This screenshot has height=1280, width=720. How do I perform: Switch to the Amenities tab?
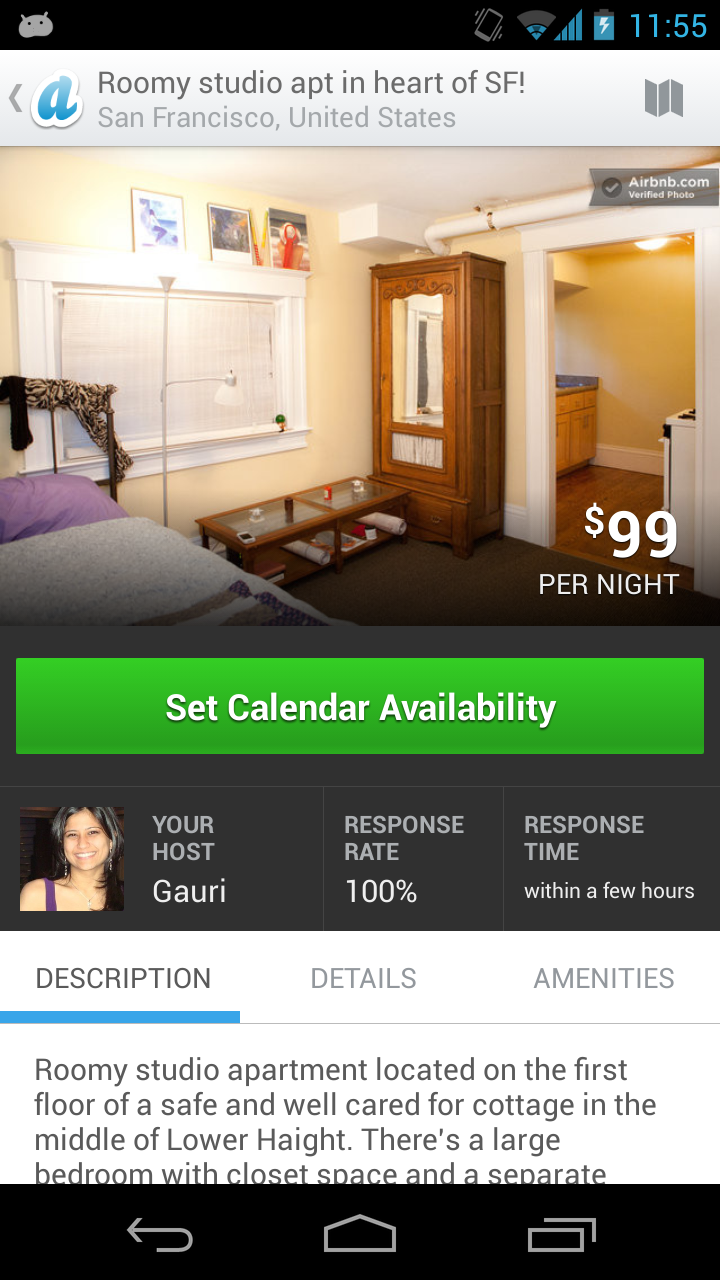pos(604,978)
